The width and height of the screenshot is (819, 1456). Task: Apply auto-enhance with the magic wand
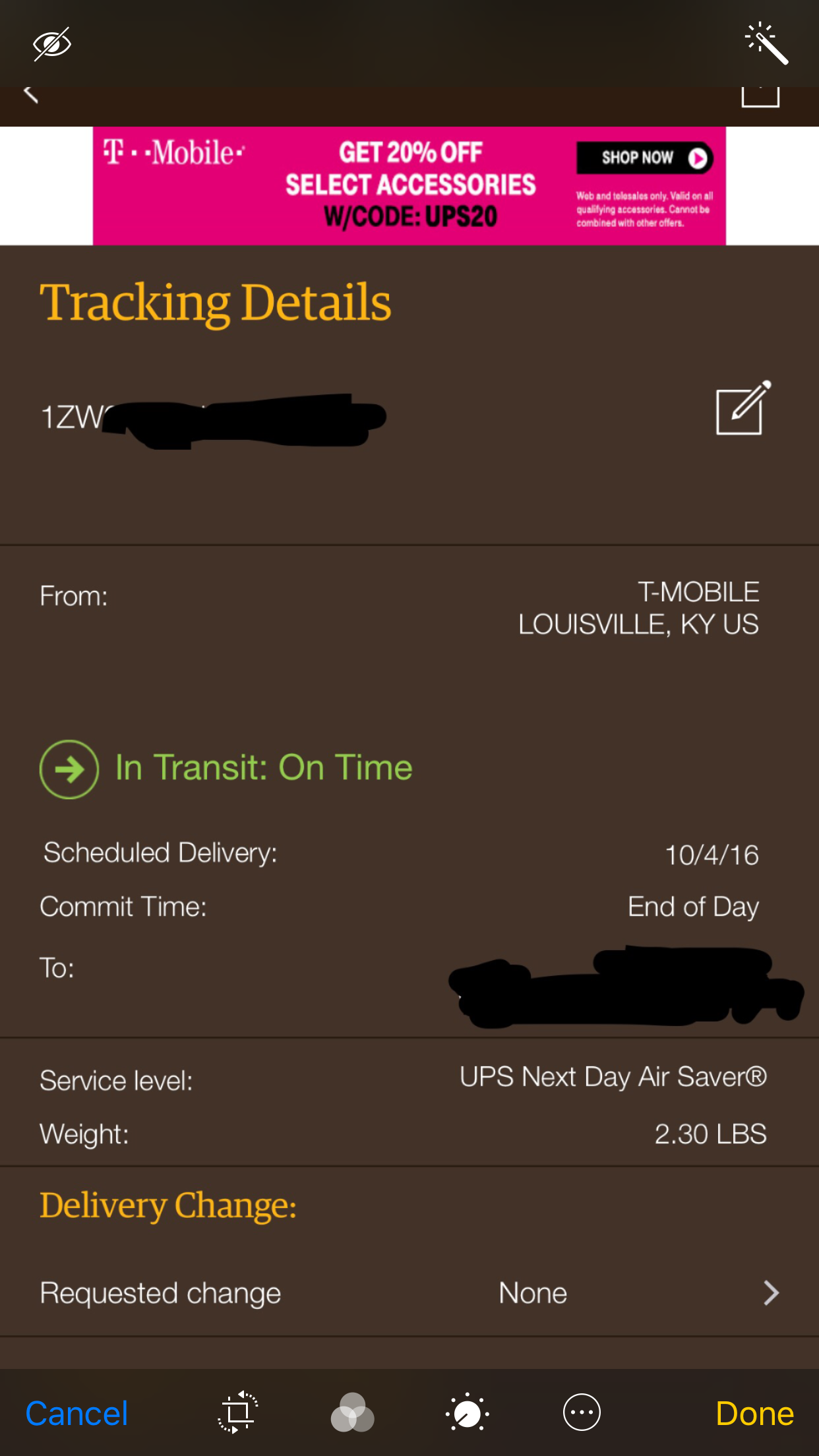pos(766,44)
